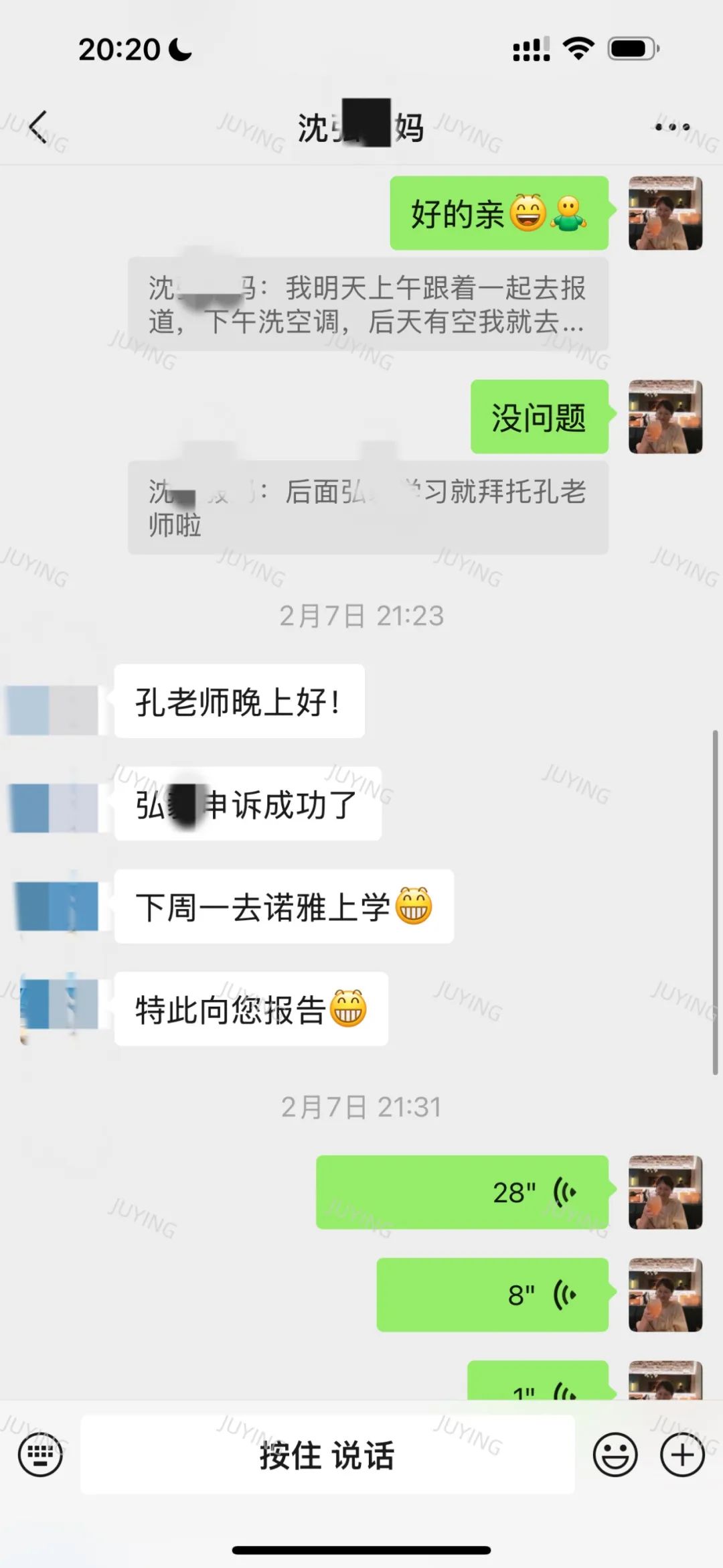
Task: Jump to quoted message about 明天上午报道
Action: (368, 304)
